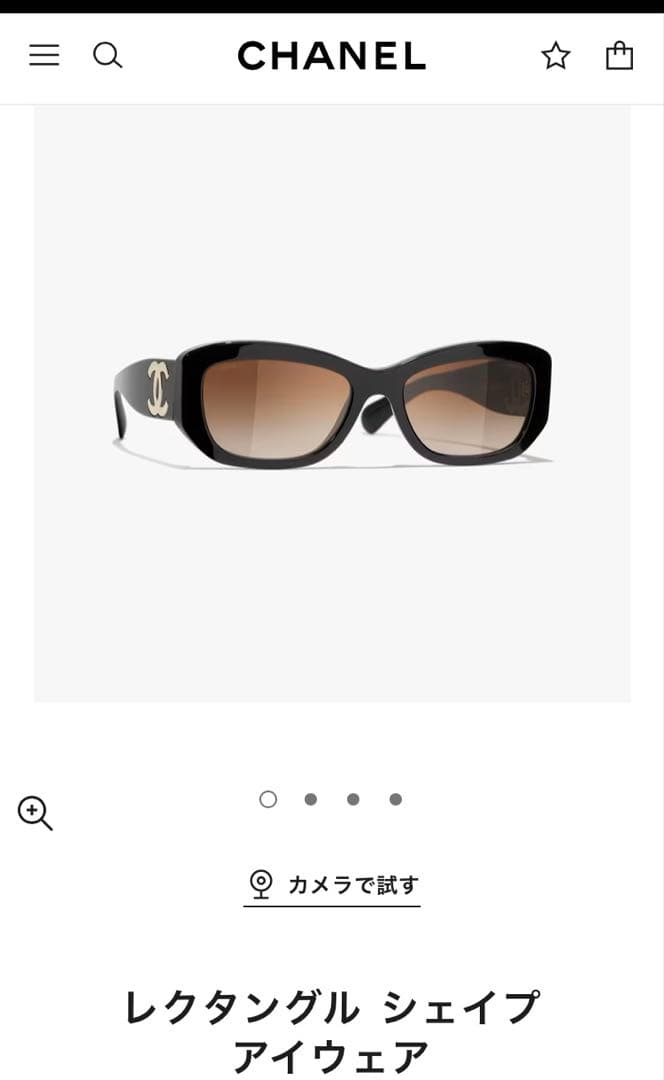This screenshot has height=1080, width=664.
Task: Jump to the fourth image dot
Action: pos(396,799)
